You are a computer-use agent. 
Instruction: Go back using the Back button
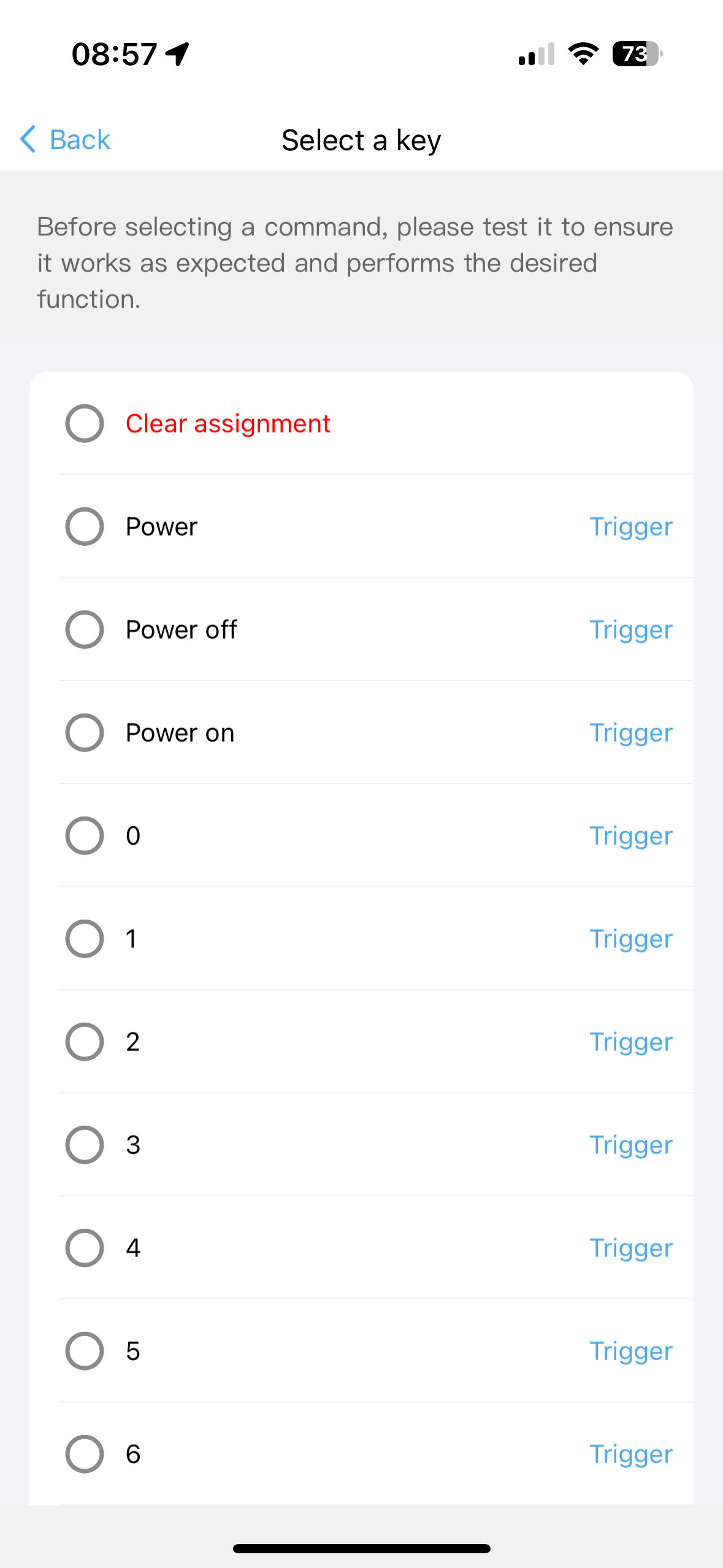pyautogui.click(x=65, y=140)
